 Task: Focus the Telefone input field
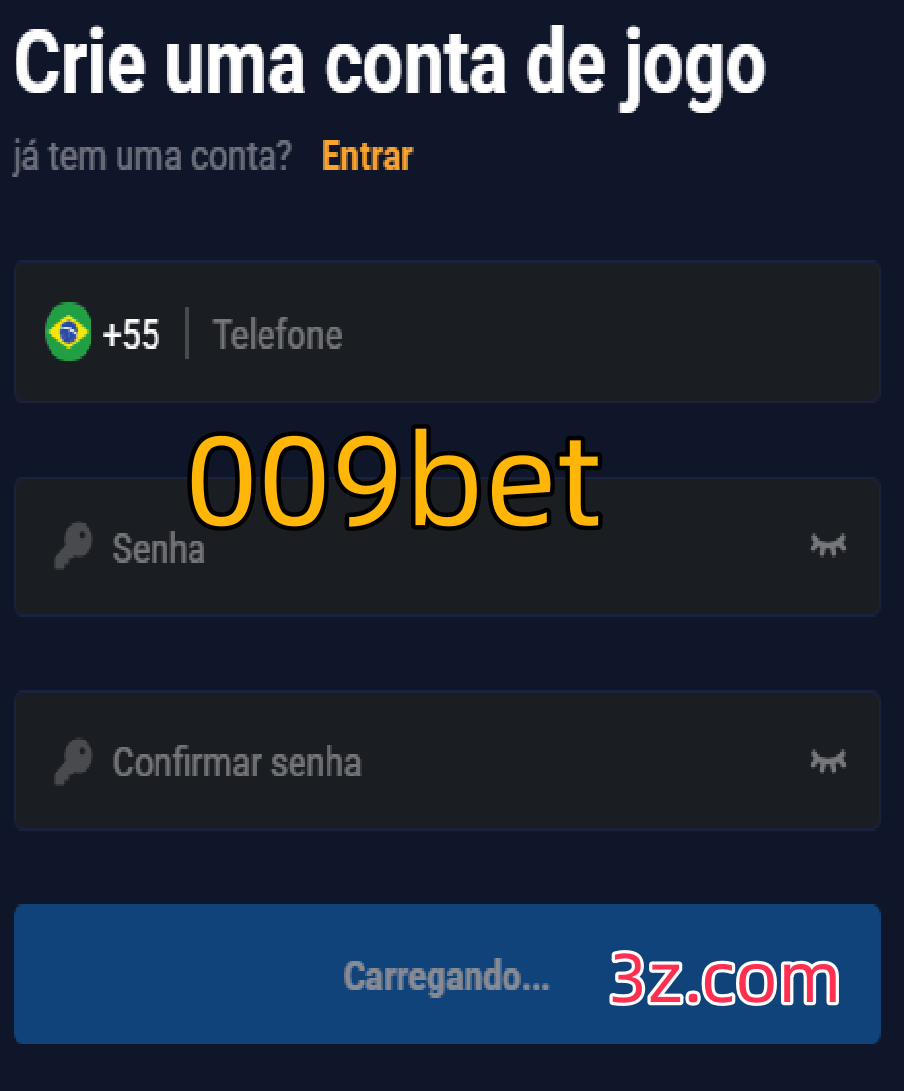click(x=530, y=334)
